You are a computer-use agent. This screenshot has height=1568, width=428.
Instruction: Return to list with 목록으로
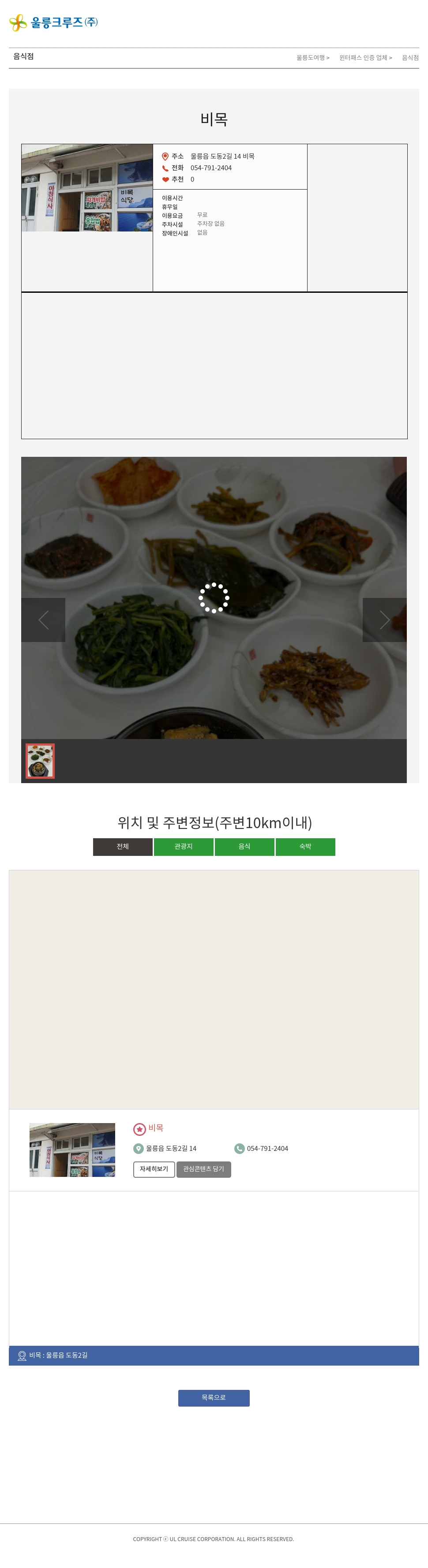point(214,1398)
